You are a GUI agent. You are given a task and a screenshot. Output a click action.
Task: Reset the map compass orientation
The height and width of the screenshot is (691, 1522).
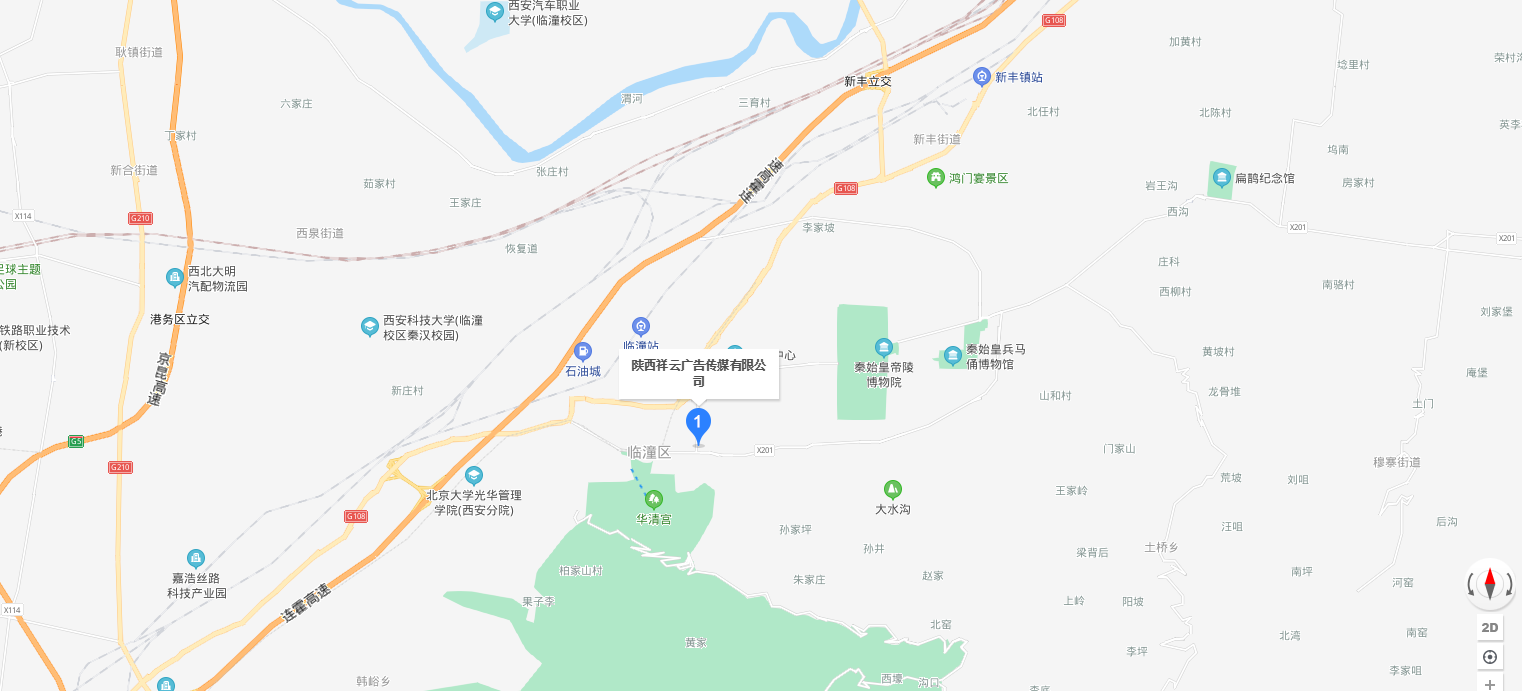pyautogui.click(x=1490, y=583)
